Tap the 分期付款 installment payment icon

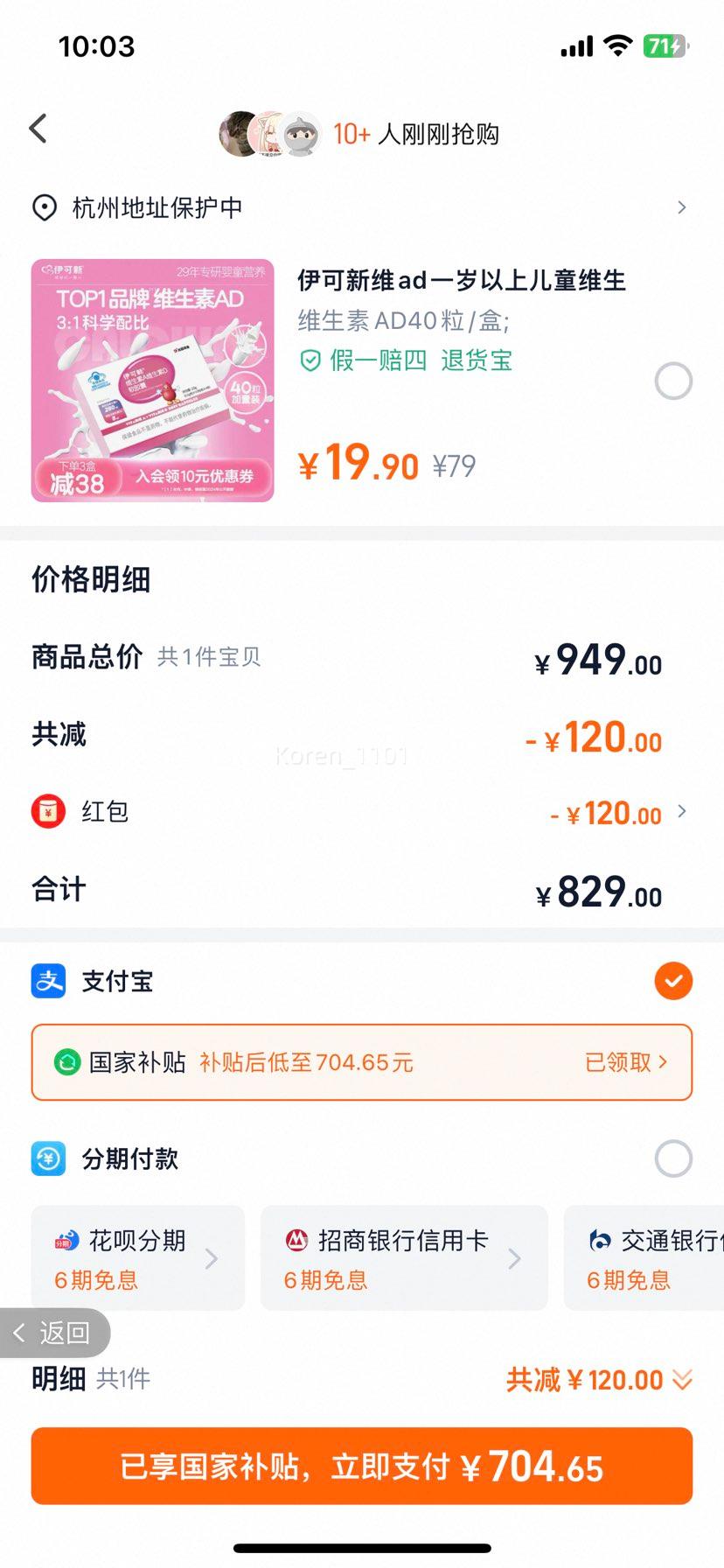(48, 1158)
